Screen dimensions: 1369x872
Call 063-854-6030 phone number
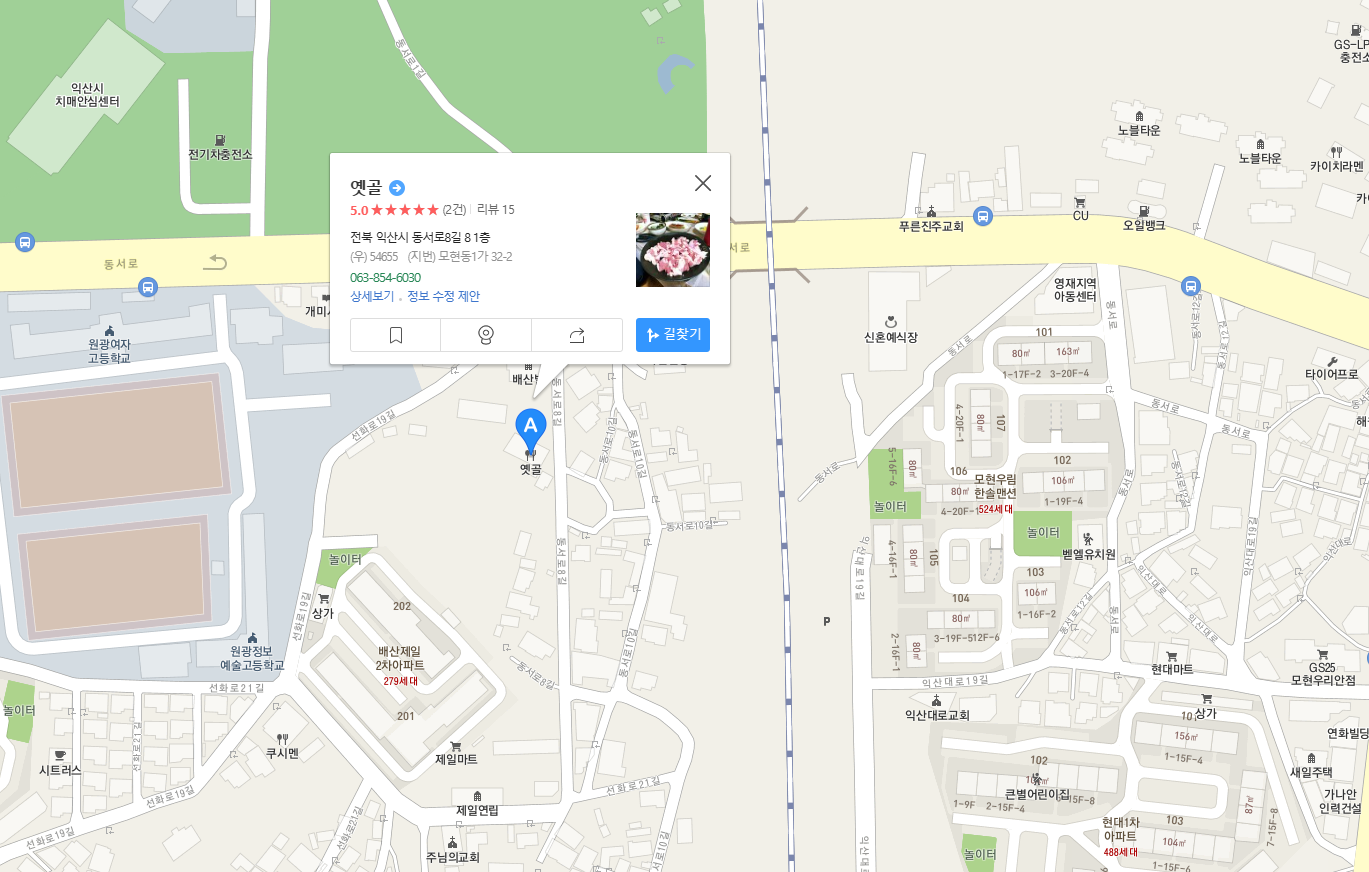click(385, 277)
